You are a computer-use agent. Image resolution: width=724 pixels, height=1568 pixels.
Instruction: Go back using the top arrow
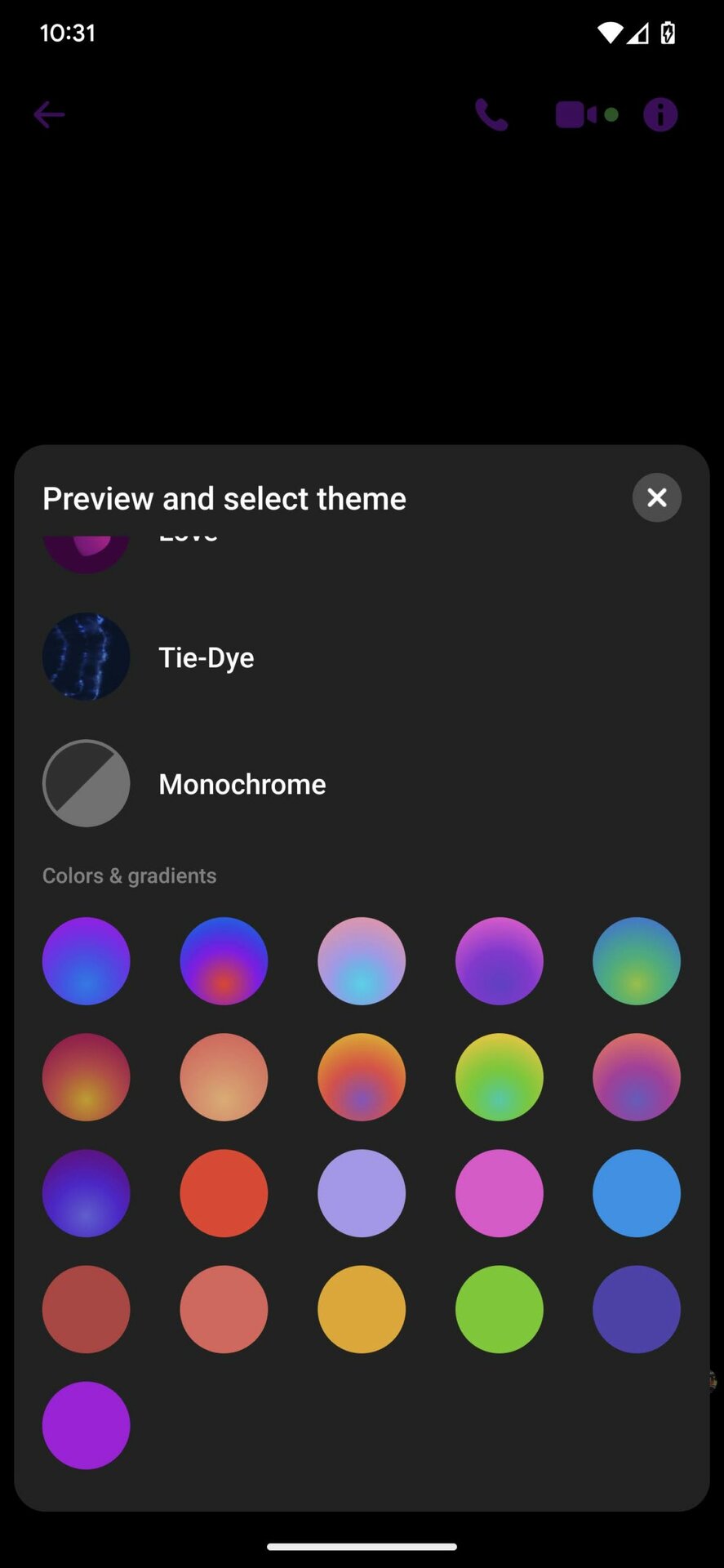(49, 115)
